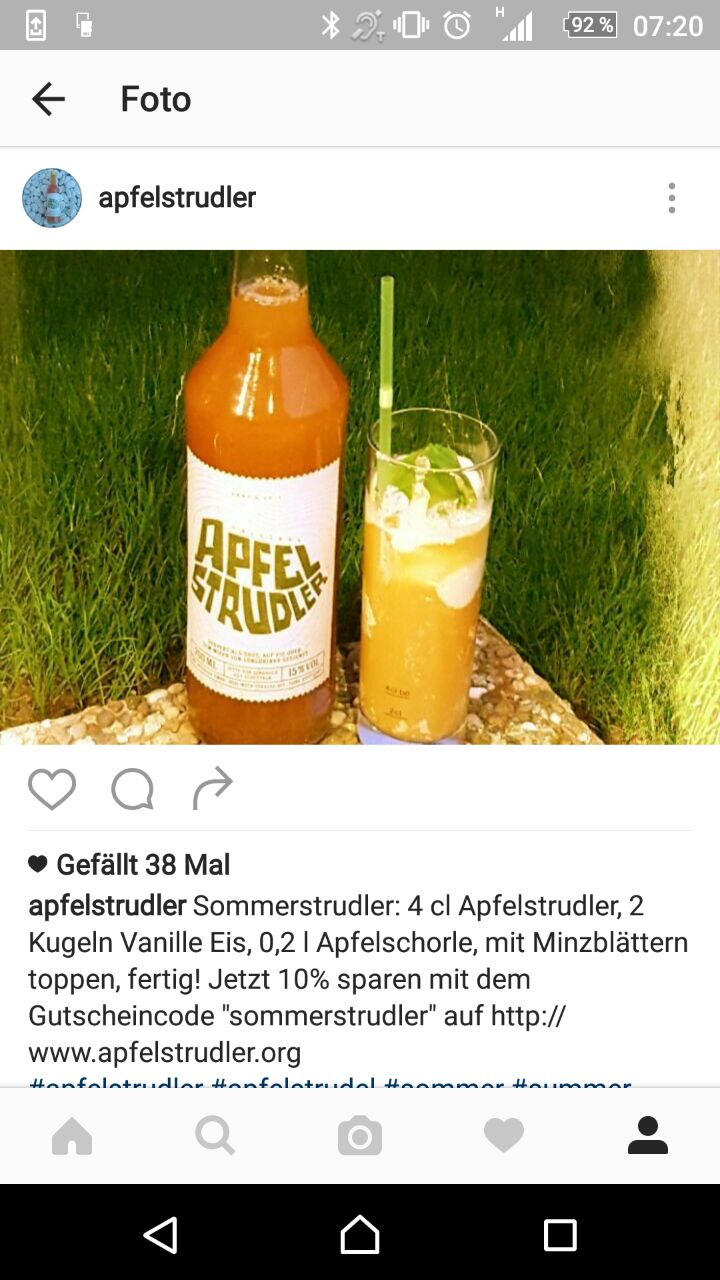Tap the system Home button
Viewport: 720px width, 1280px height.
pyautogui.click(x=360, y=1234)
